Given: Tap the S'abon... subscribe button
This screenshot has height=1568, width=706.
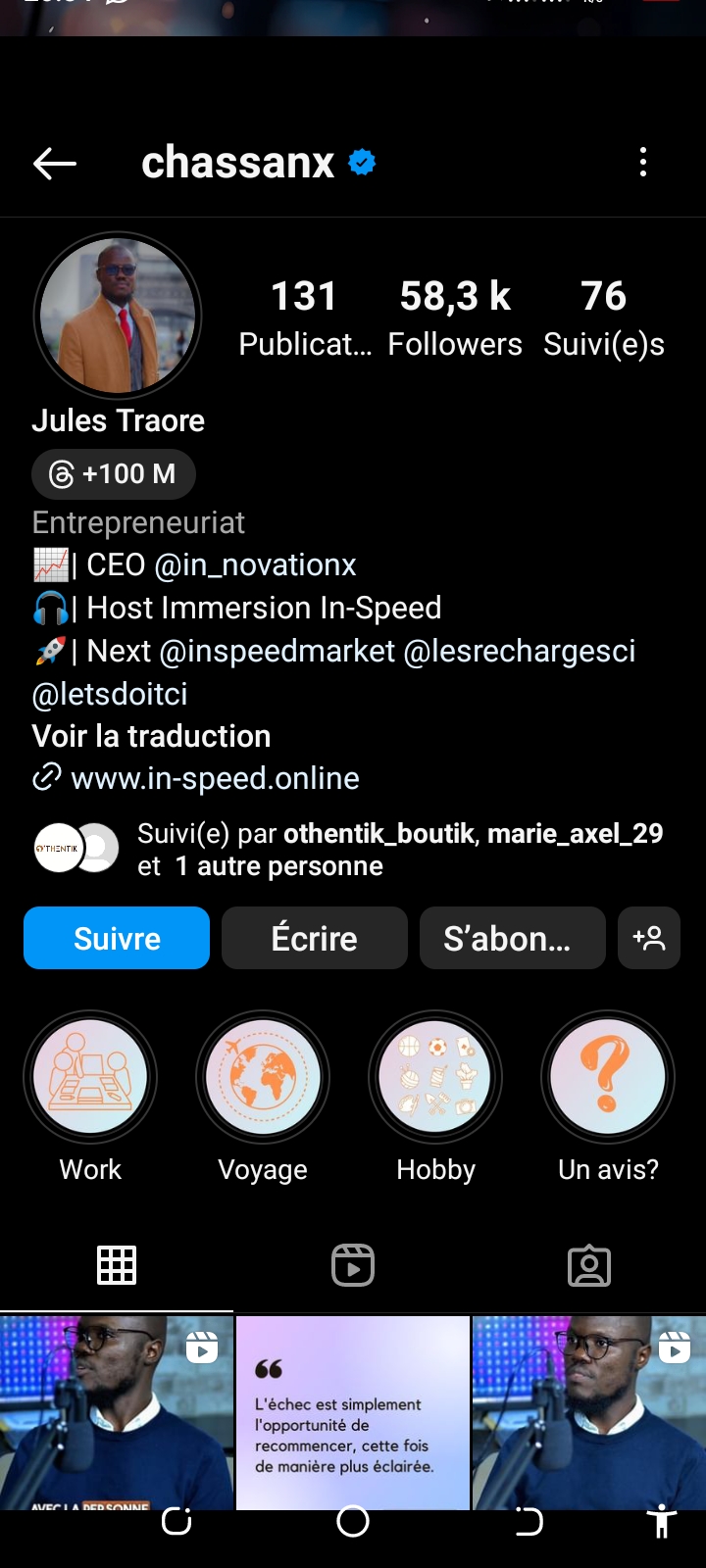Looking at the screenshot, I should (512, 938).
